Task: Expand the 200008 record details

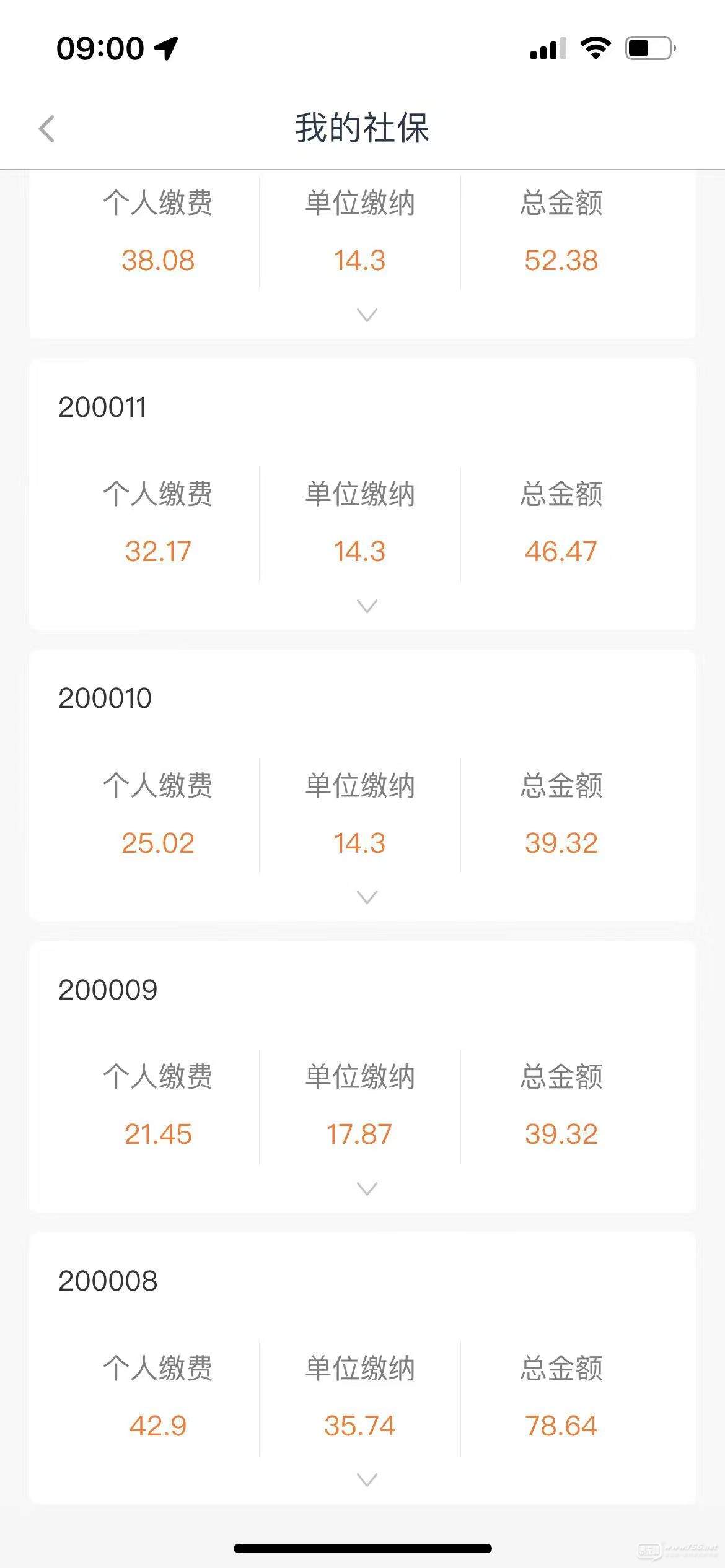Action: (367, 1479)
